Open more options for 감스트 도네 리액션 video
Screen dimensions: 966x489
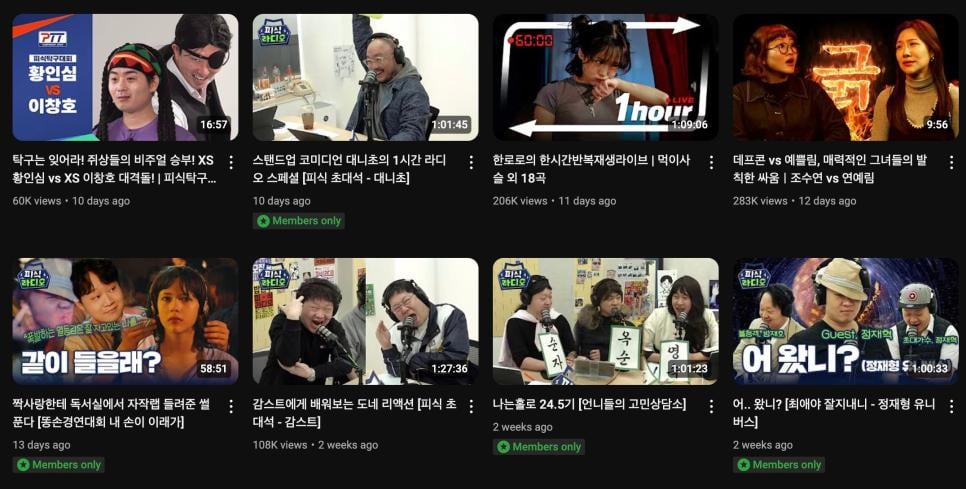pos(471,406)
